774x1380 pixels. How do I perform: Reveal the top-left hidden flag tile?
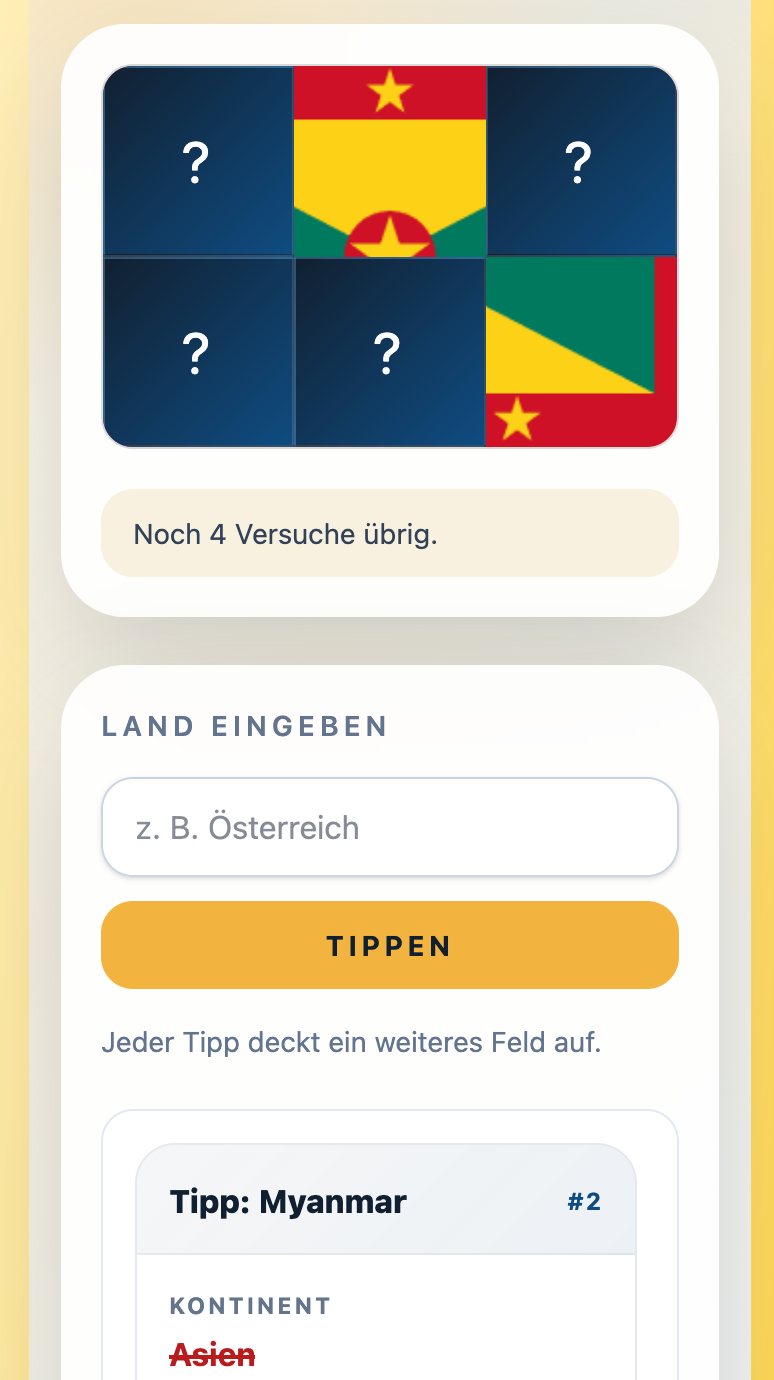coord(197,160)
